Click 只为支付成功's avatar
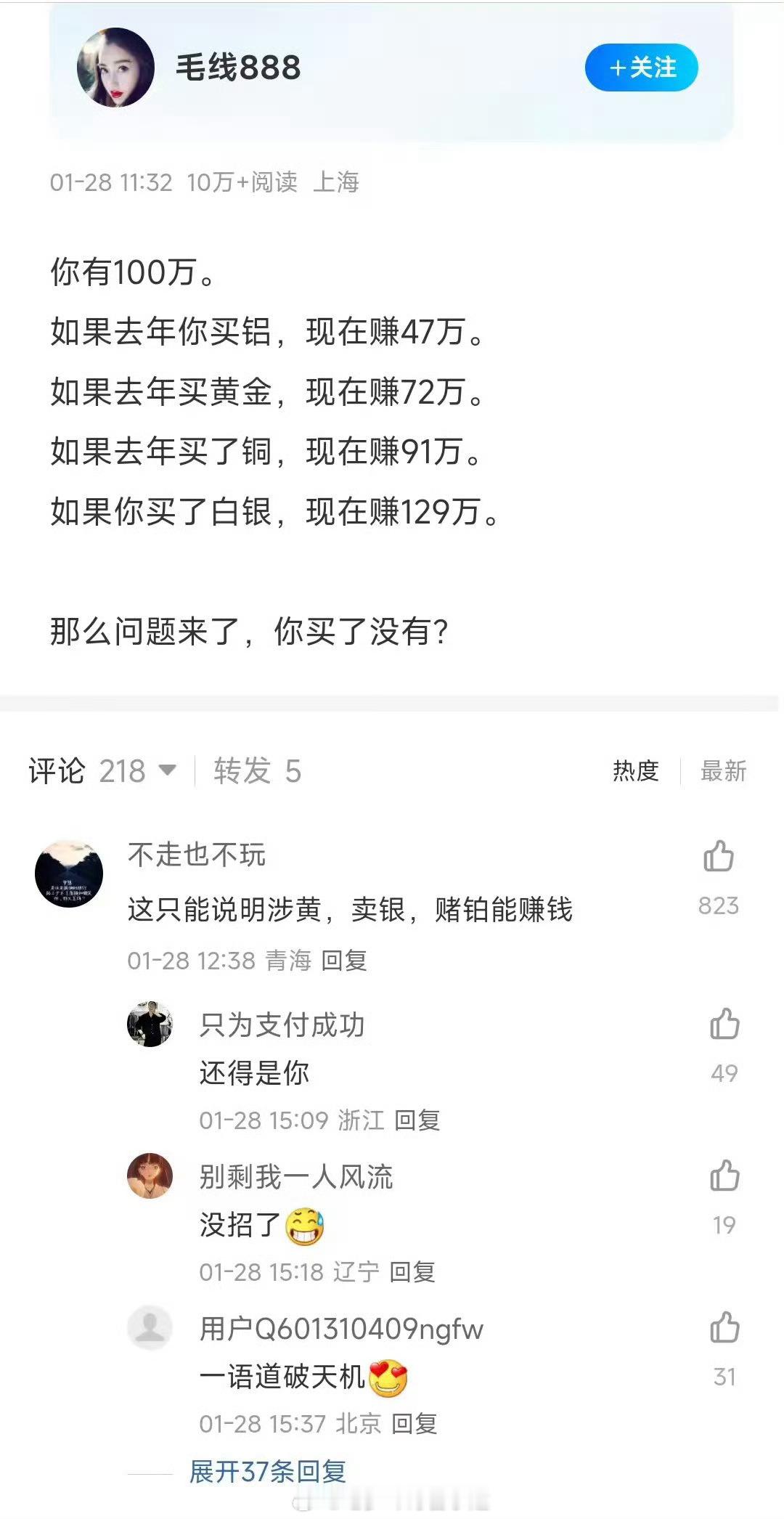This screenshot has width=784, height=1519. [149, 1025]
